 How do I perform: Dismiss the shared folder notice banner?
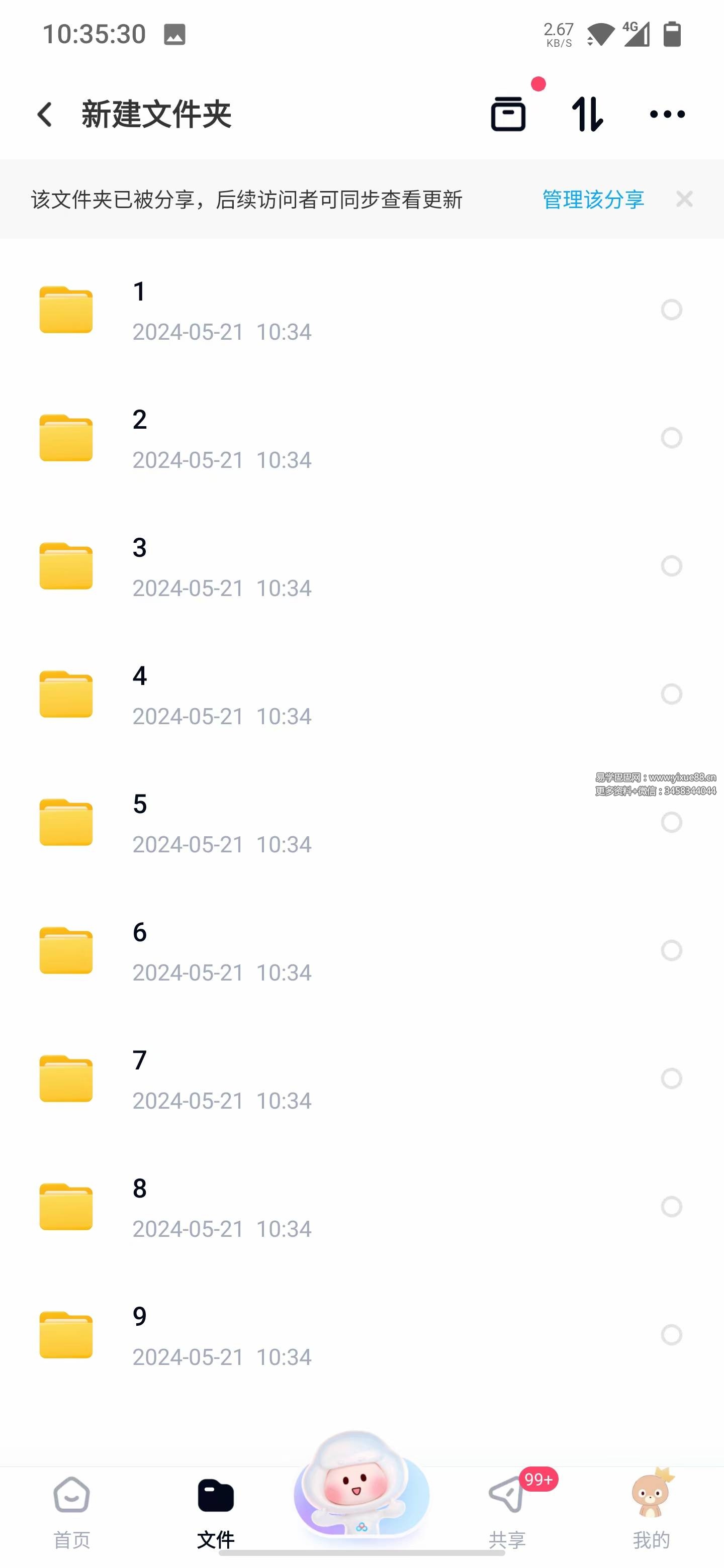pyautogui.click(x=684, y=199)
